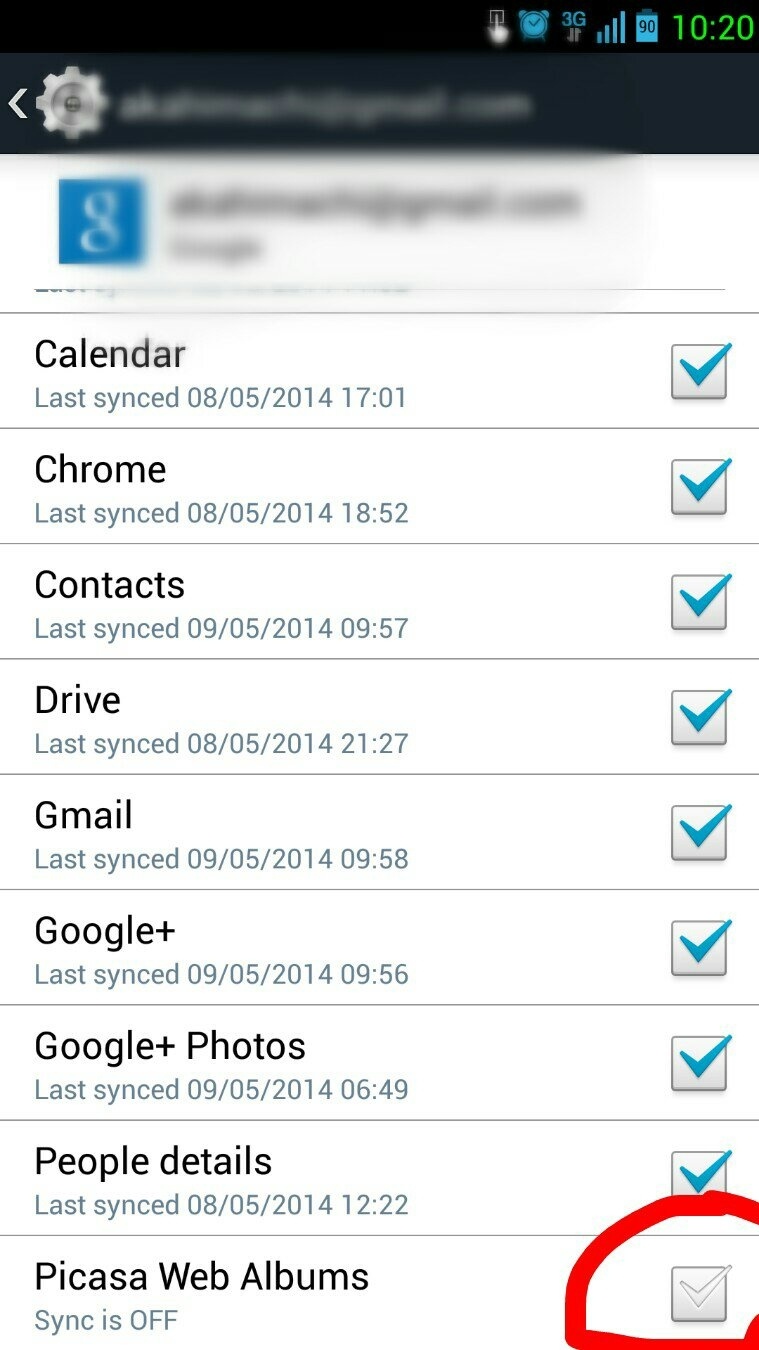Turn off Drive sync checkbox
Image resolution: width=759 pixels, height=1350 pixels.
click(x=699, y=718)
